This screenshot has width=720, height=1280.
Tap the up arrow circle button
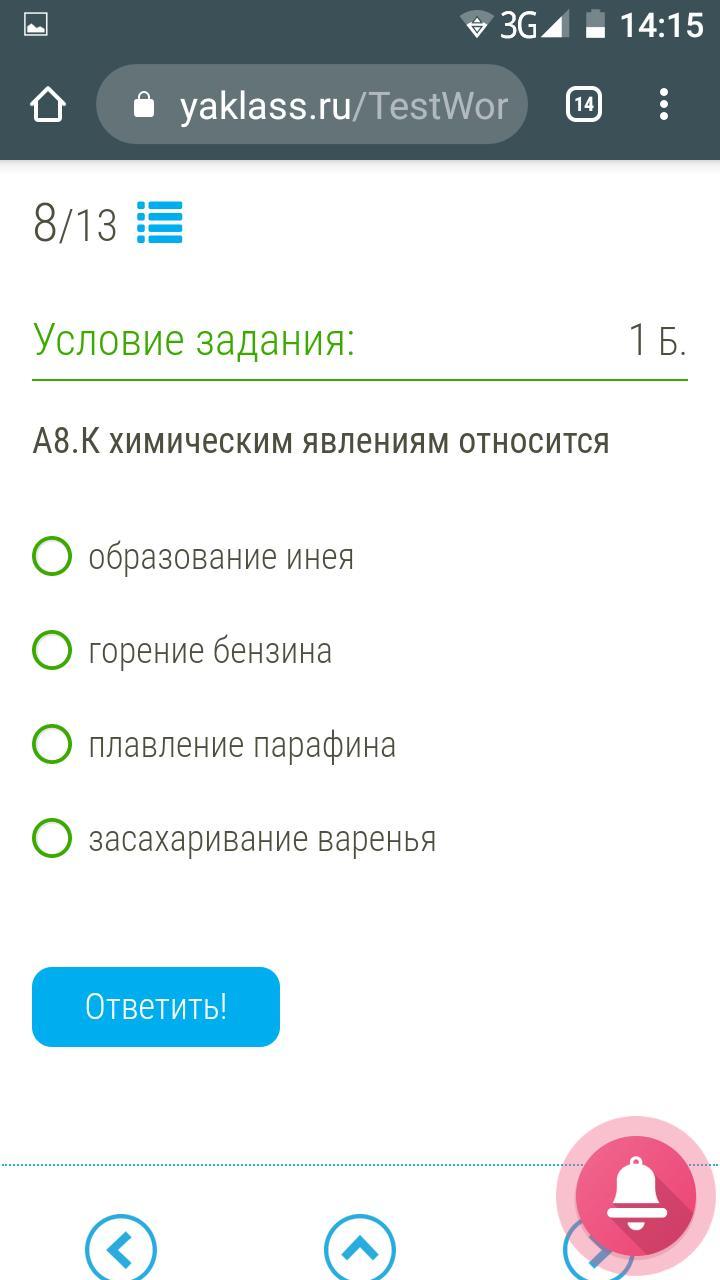[360, 1250]
